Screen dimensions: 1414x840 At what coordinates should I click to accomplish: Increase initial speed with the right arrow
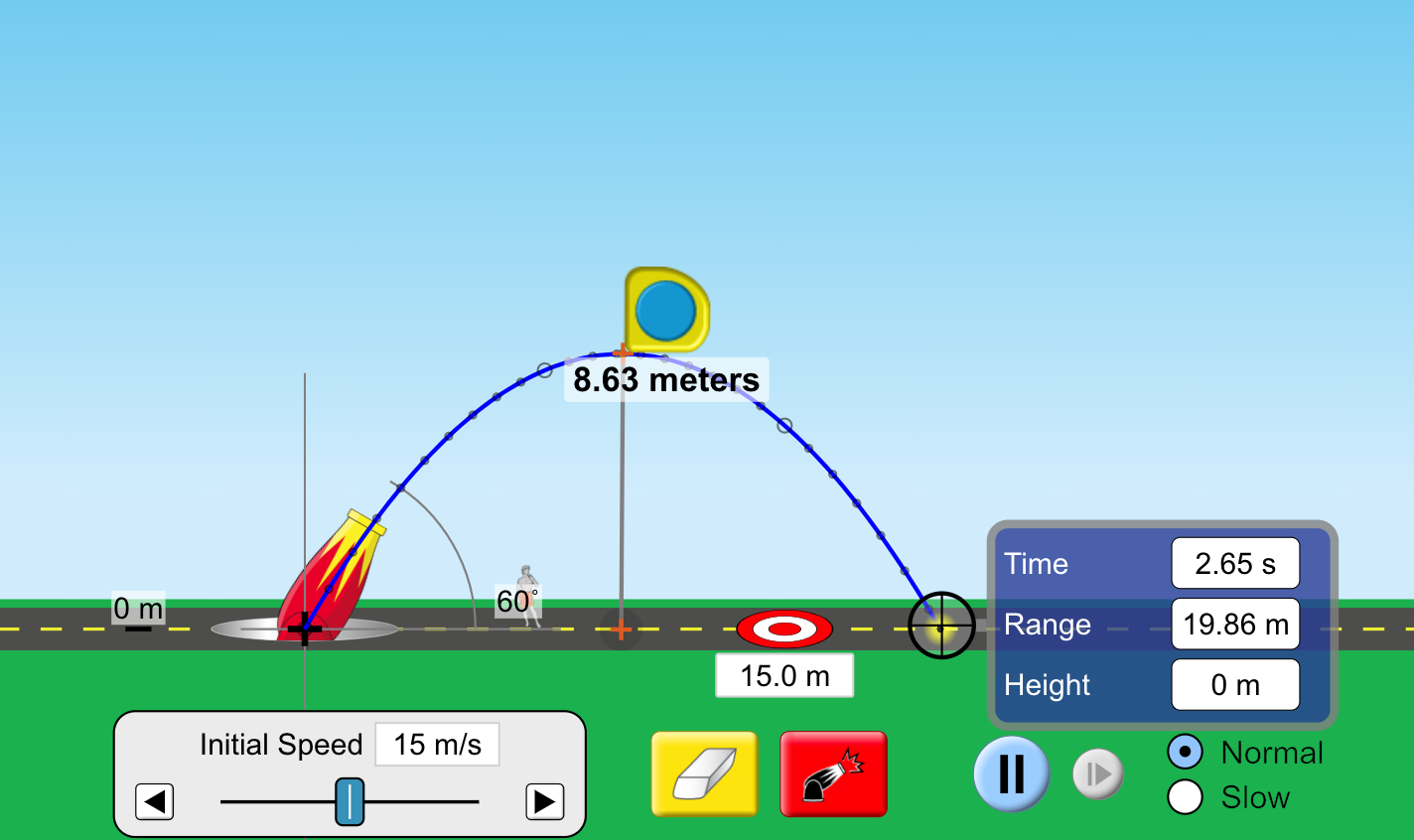coord(544,801)
